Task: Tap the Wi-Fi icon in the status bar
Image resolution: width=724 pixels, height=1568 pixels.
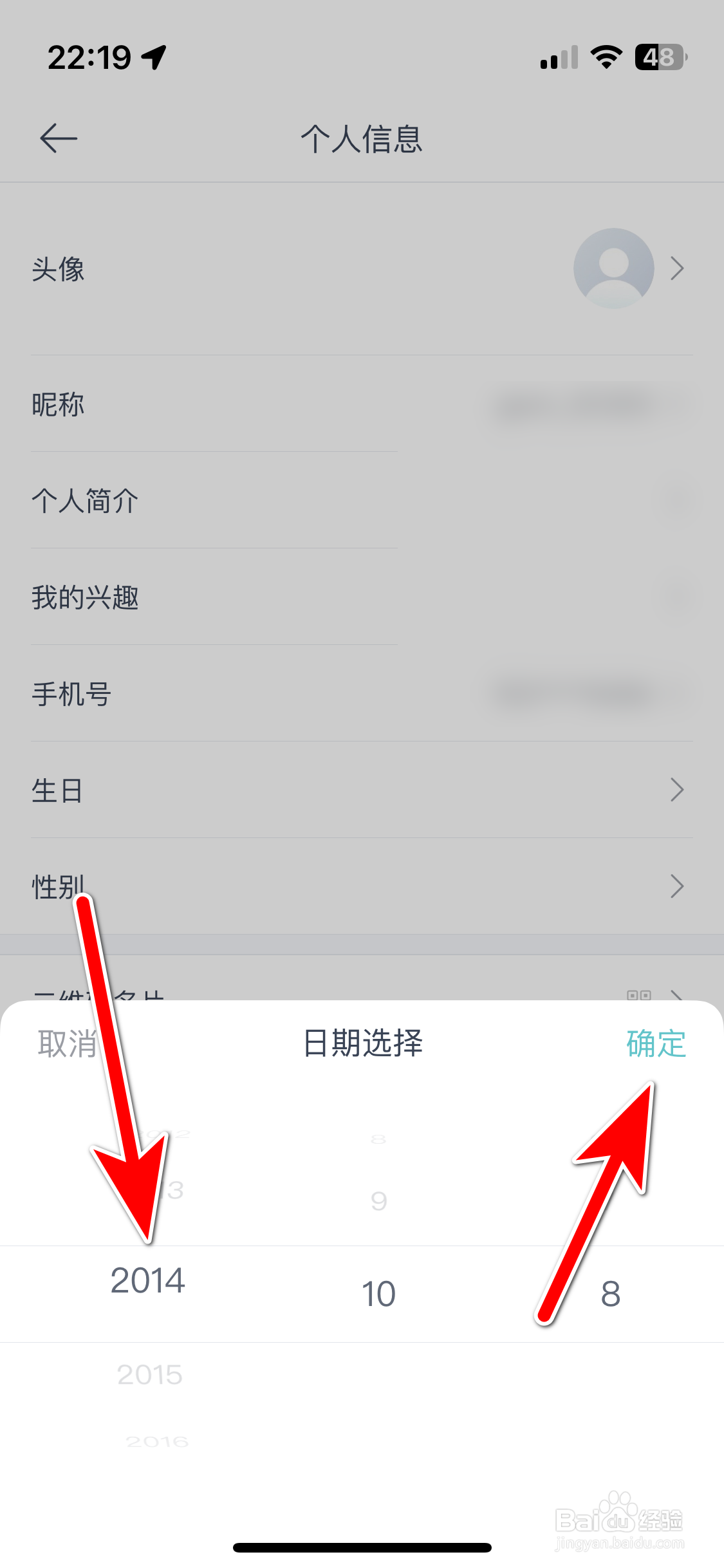Action: (605, 59)
